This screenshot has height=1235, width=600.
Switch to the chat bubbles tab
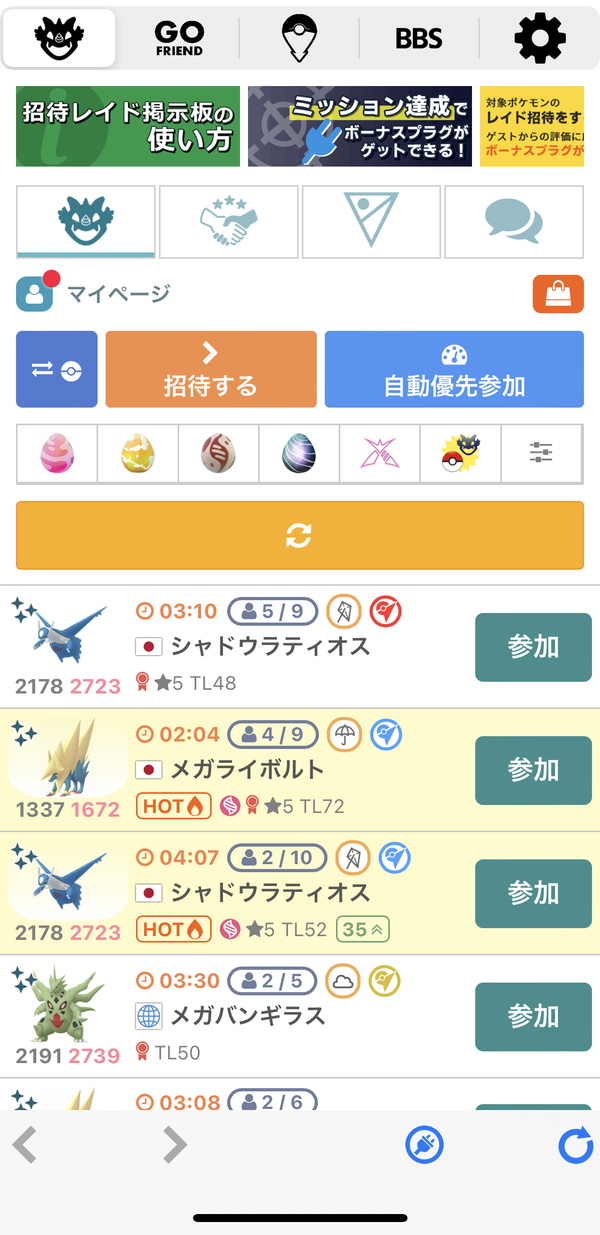pos(514,221)
